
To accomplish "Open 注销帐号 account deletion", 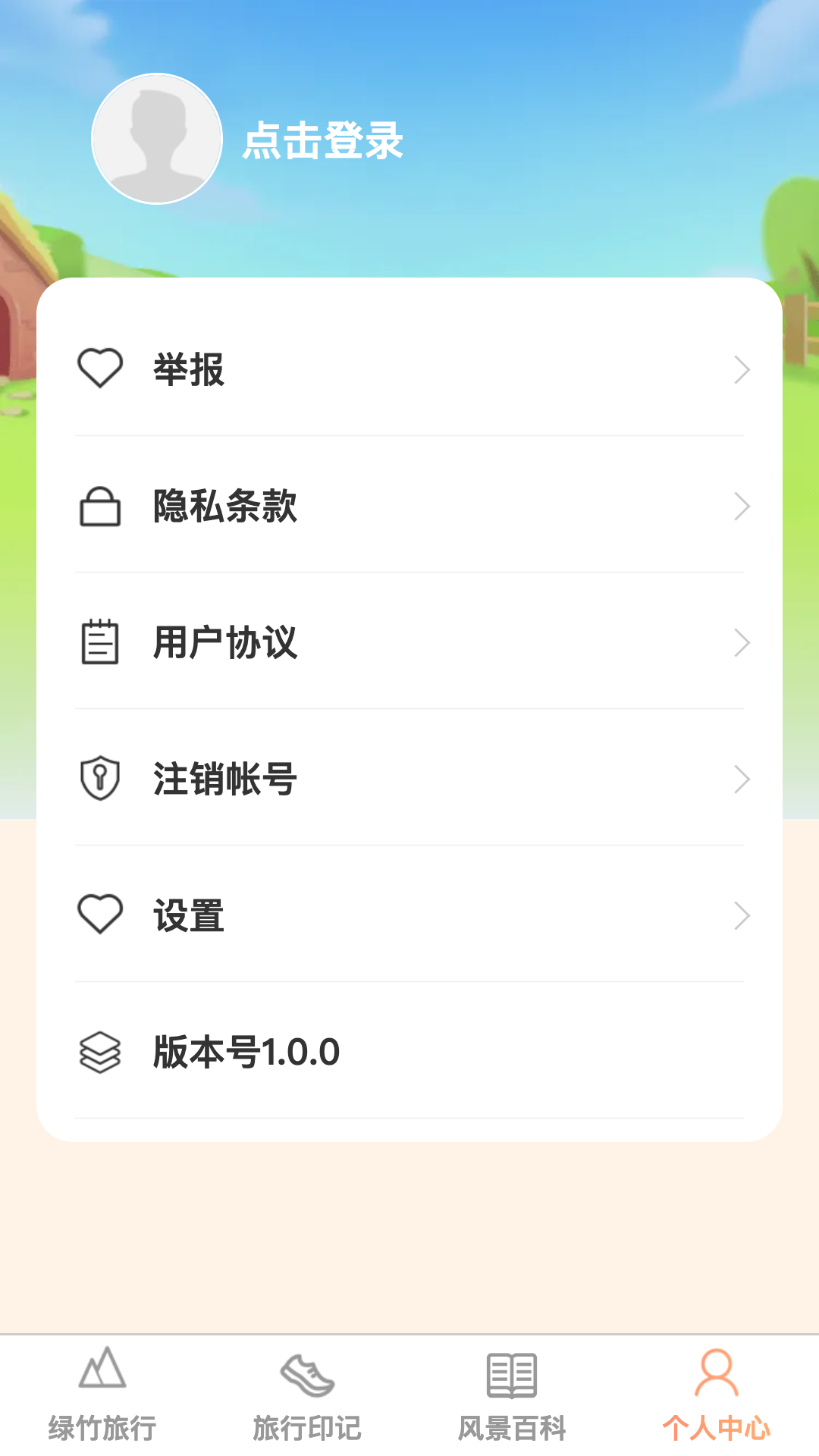I will tap(409, 779).
